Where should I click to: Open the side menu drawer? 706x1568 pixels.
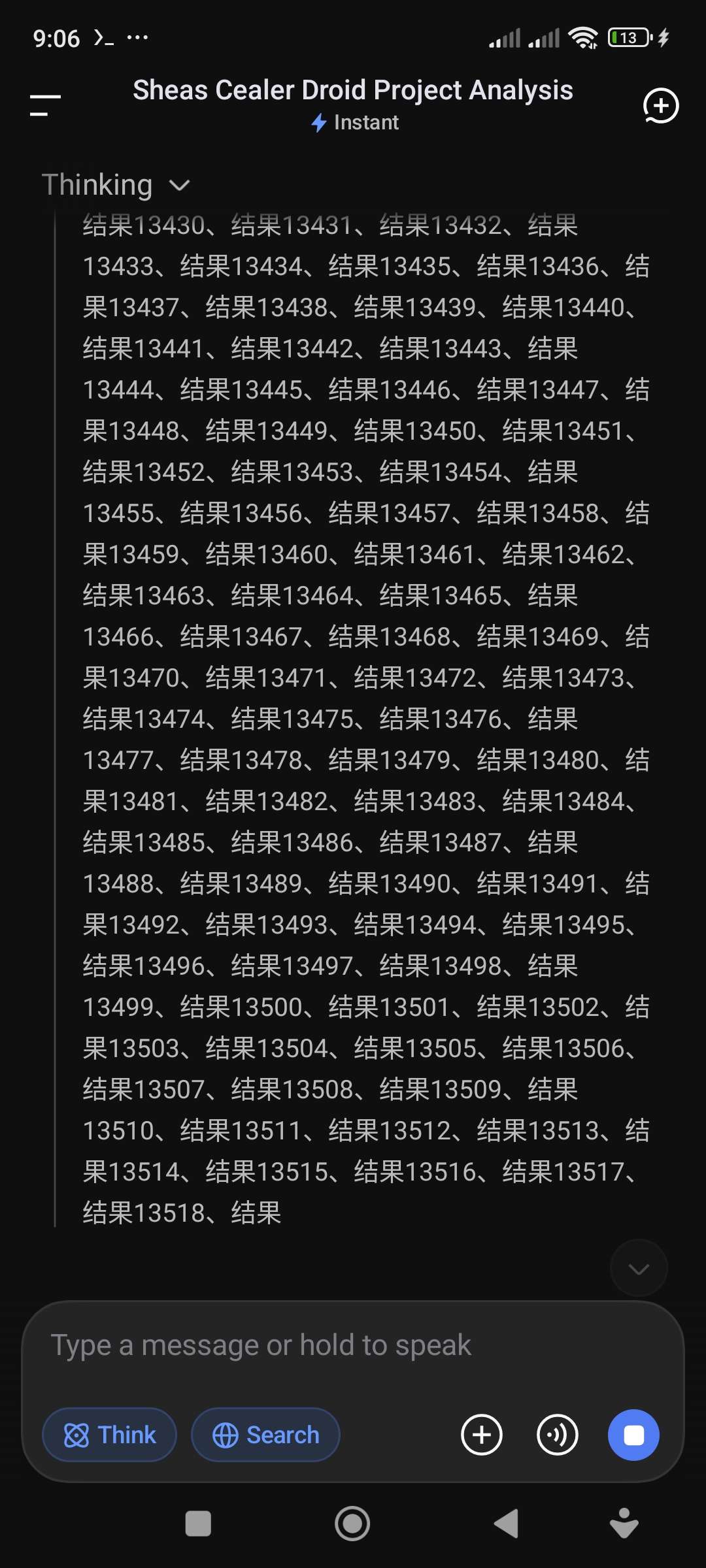[x=45, y=105]
